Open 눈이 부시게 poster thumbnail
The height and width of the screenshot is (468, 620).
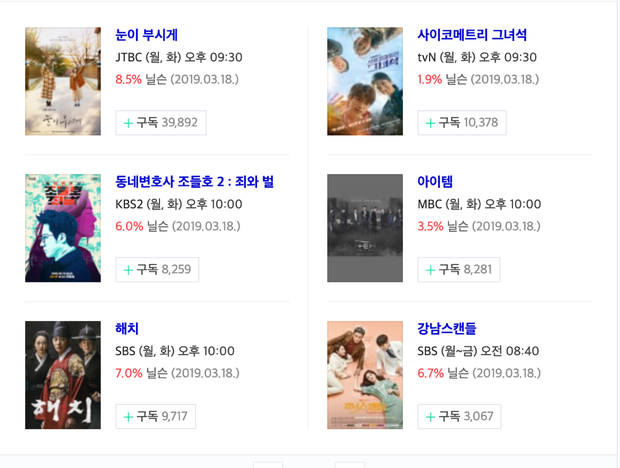click(x=63, y=81)
